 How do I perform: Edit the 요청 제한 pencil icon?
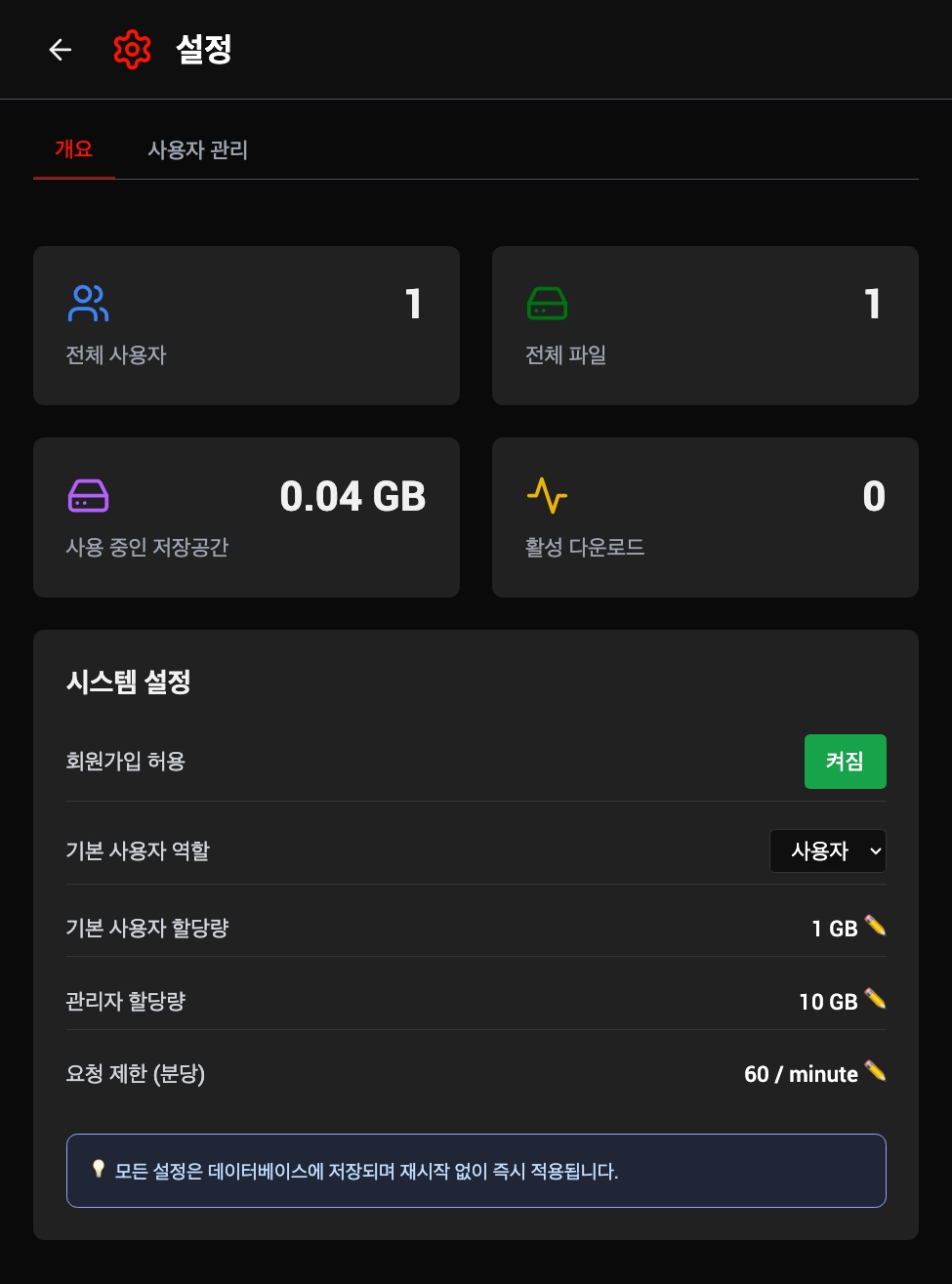pos(875,1072)
